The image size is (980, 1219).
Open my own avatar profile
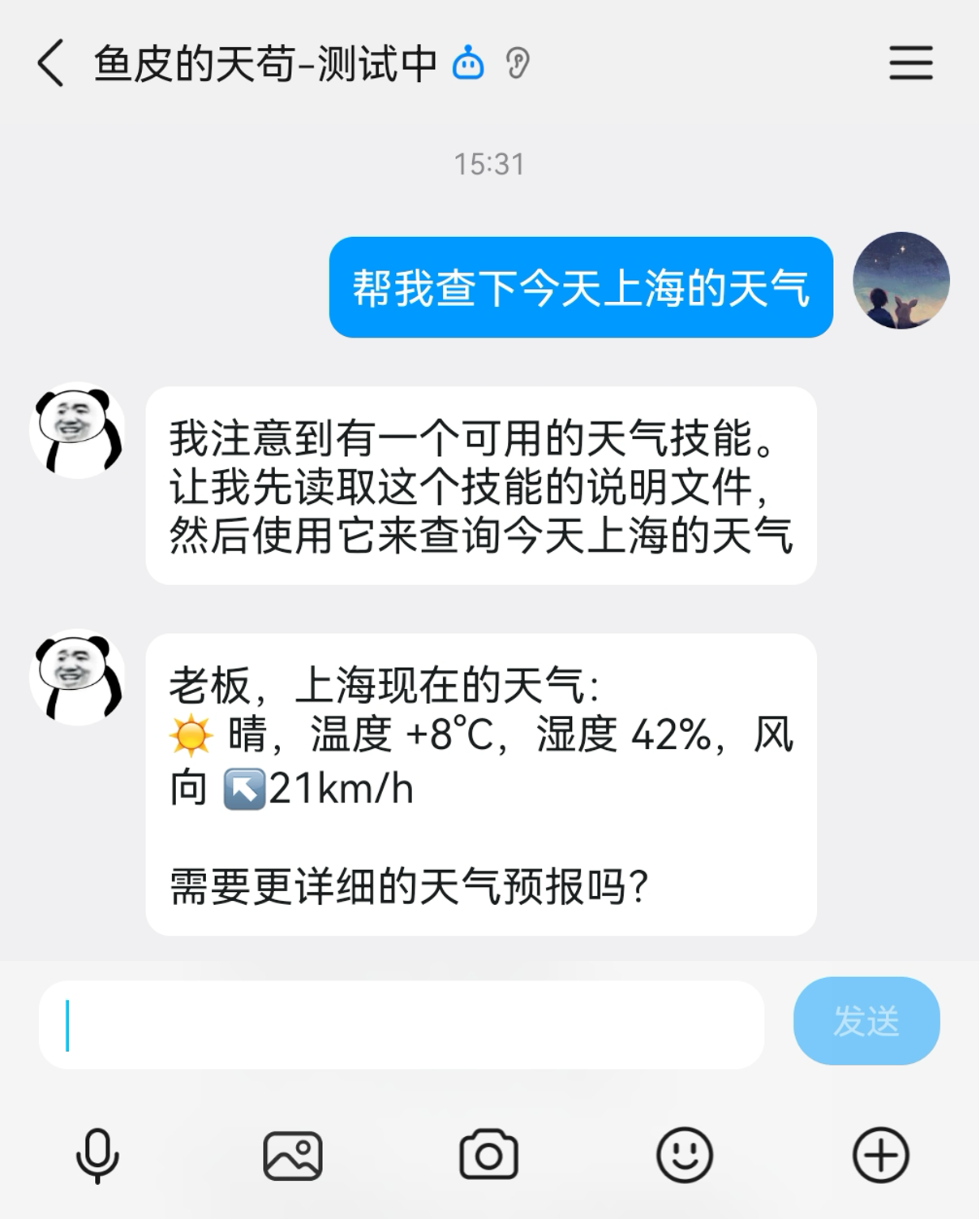coord(900,281)
